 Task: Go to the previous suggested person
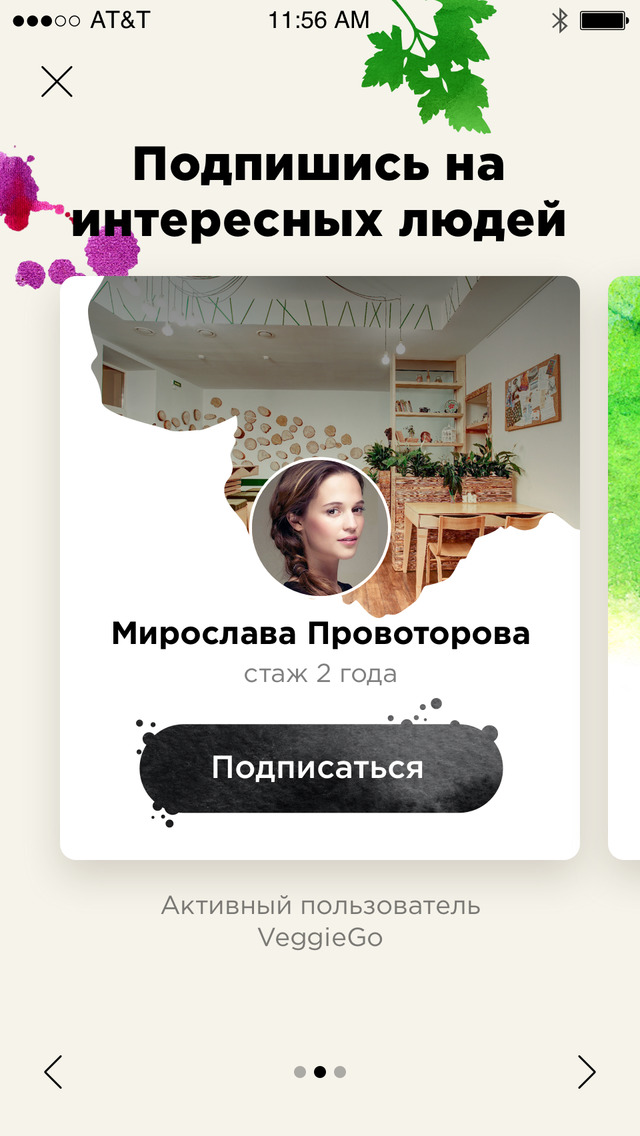[x=54, y=1071]
